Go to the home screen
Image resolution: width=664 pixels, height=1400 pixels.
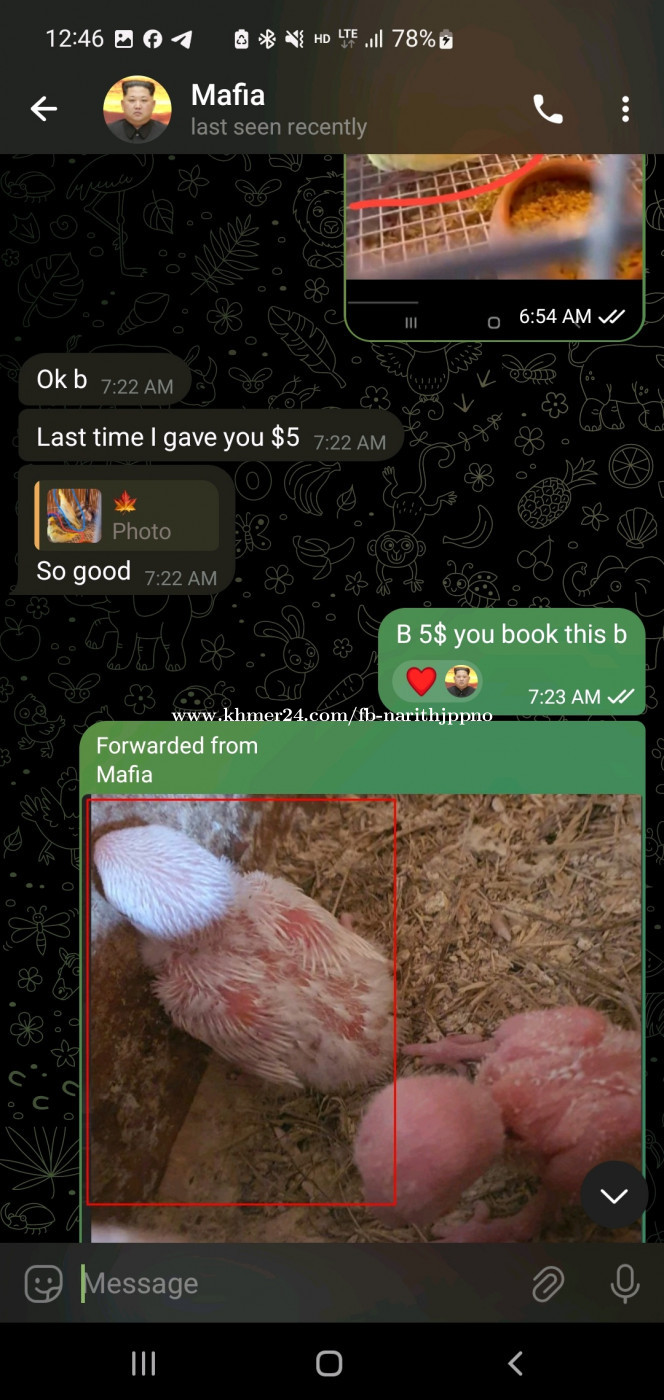[x=329, y=1363]
